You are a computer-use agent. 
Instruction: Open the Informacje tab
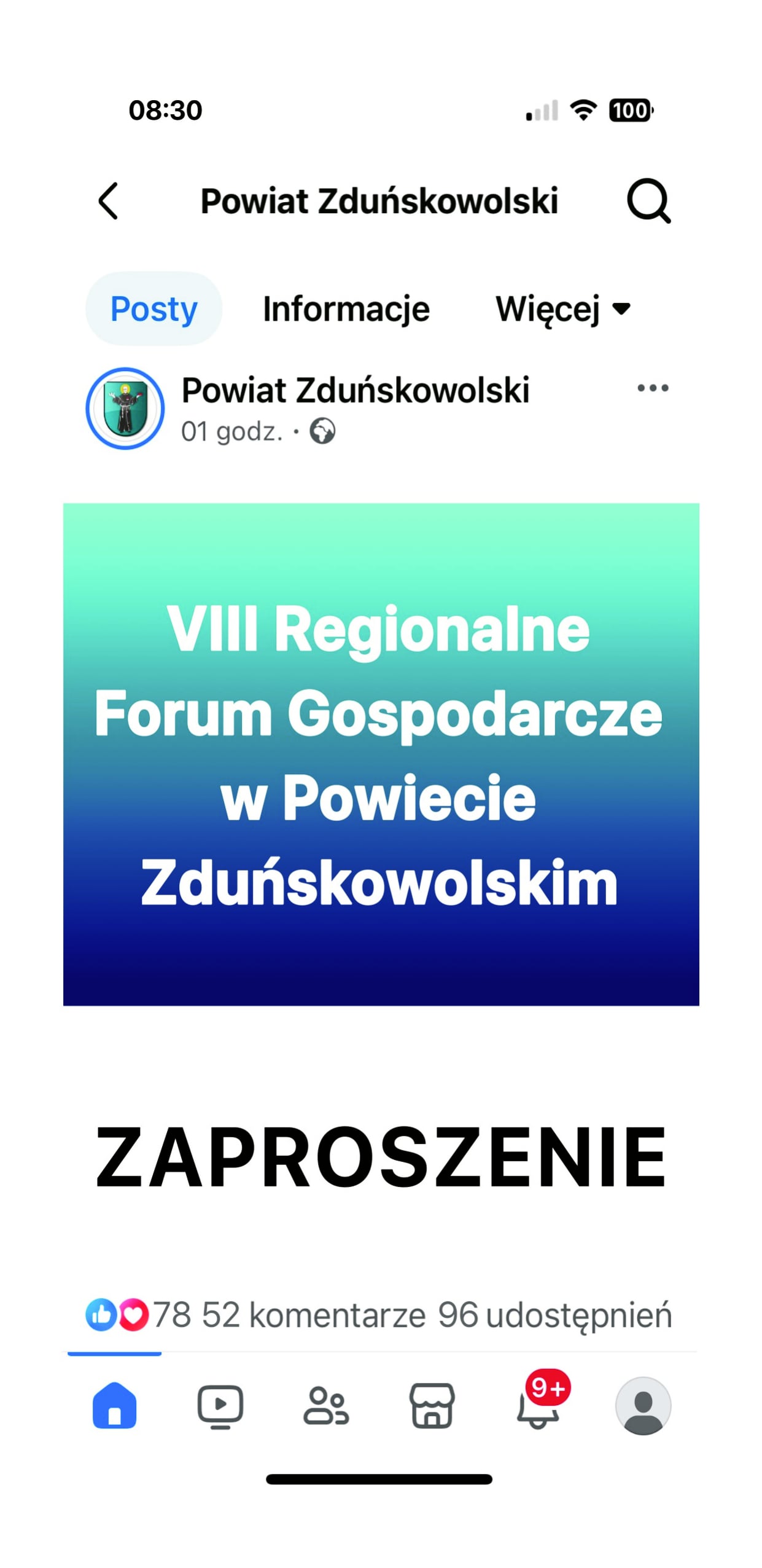346,308
